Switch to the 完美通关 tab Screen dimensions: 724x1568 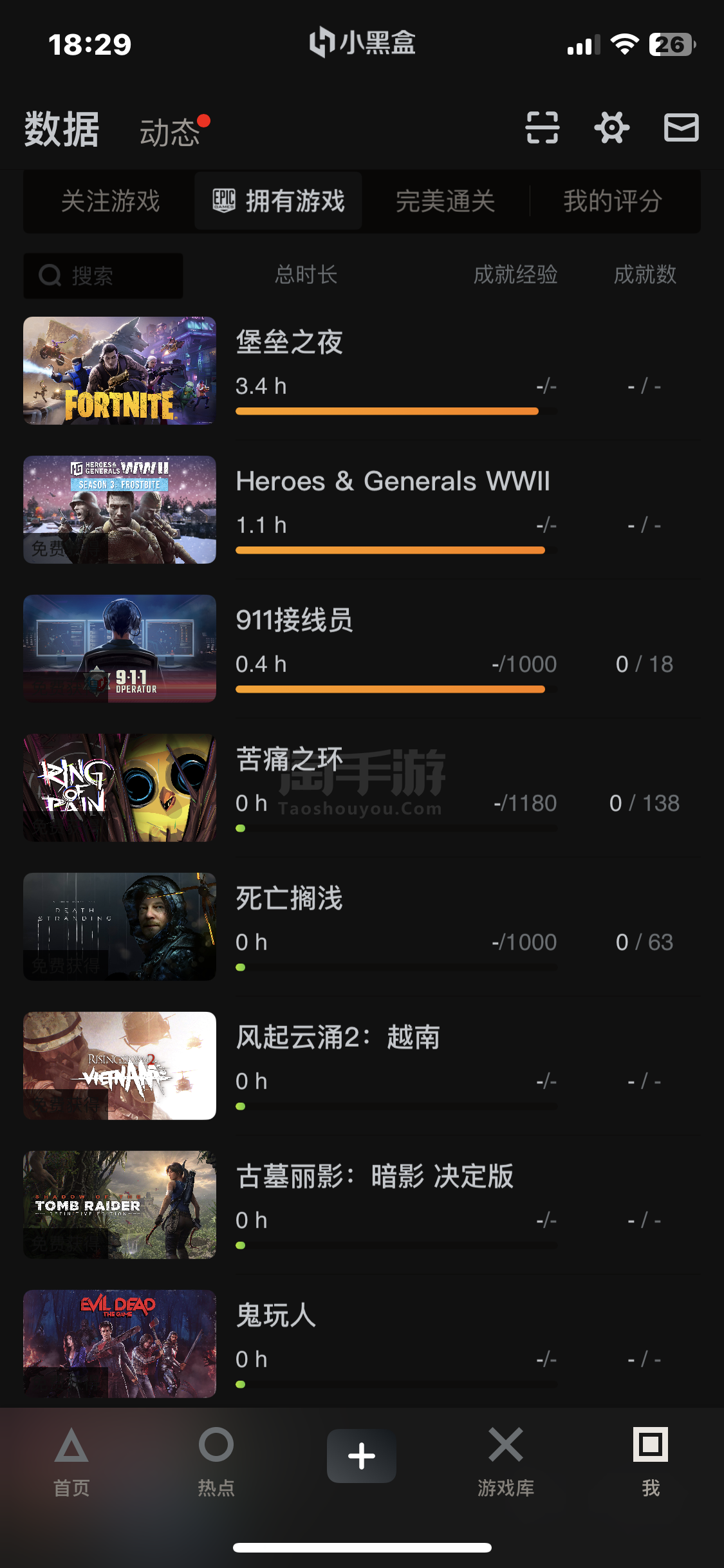[x=445, y=201]
